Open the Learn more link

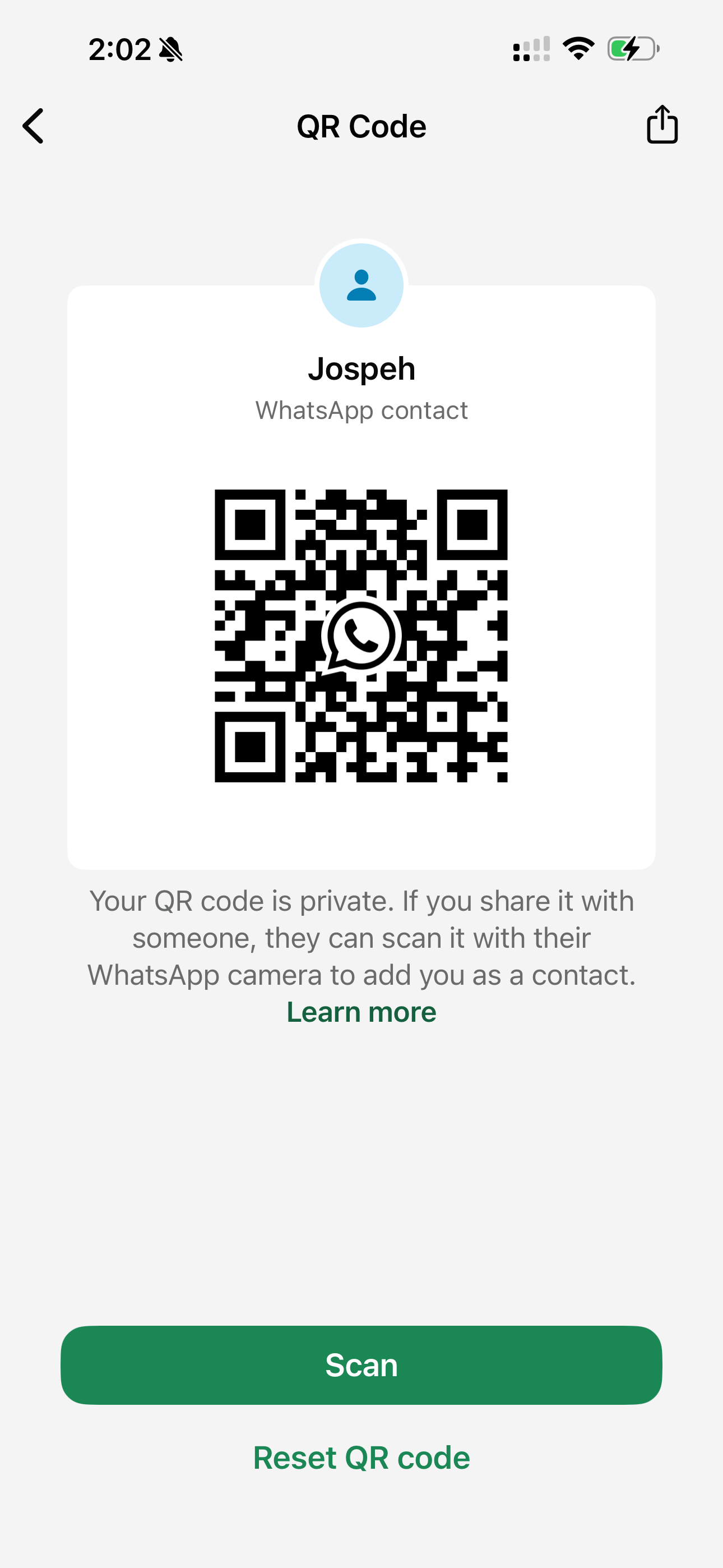[361, 1012]
